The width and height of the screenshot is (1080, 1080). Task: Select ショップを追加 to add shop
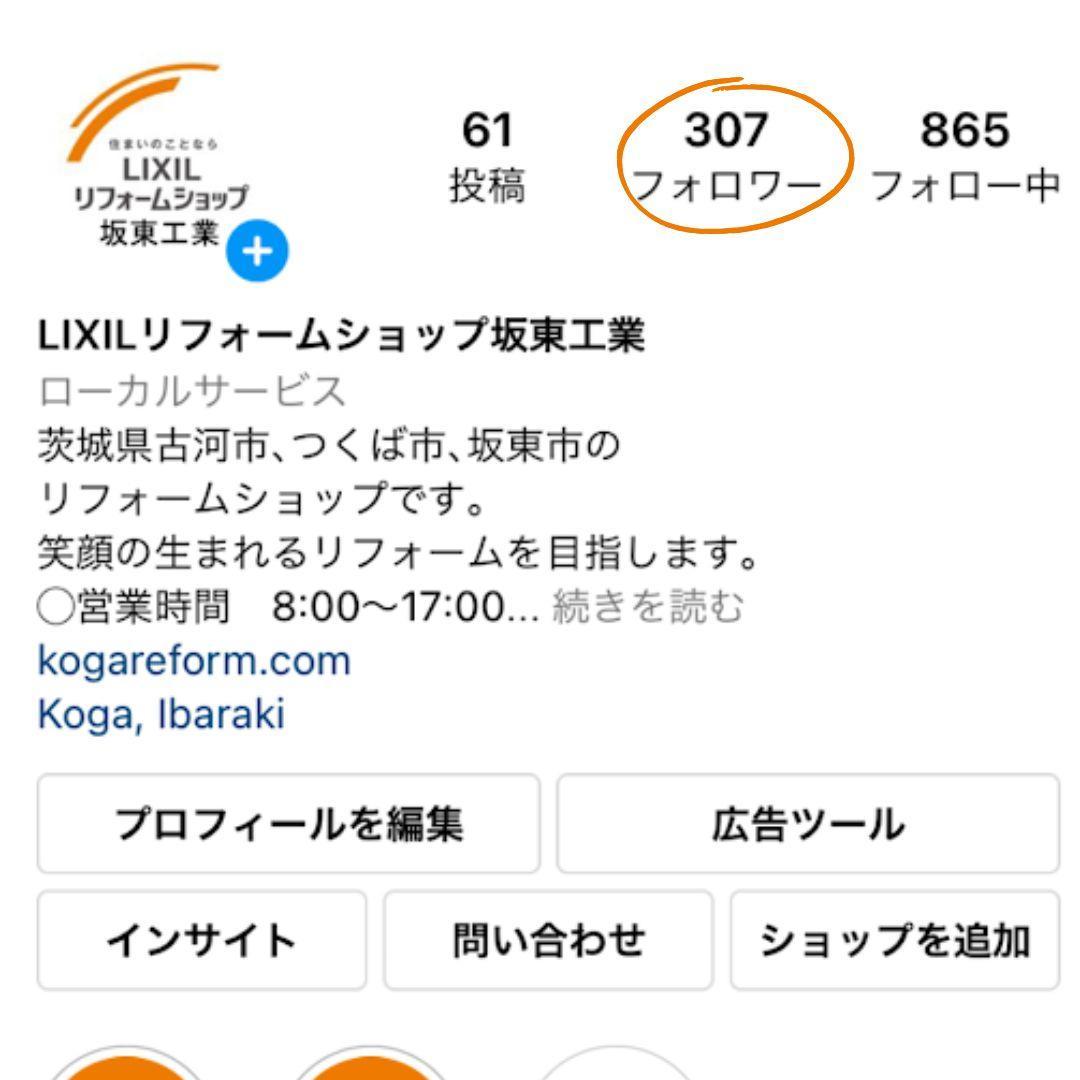point(894,940)
